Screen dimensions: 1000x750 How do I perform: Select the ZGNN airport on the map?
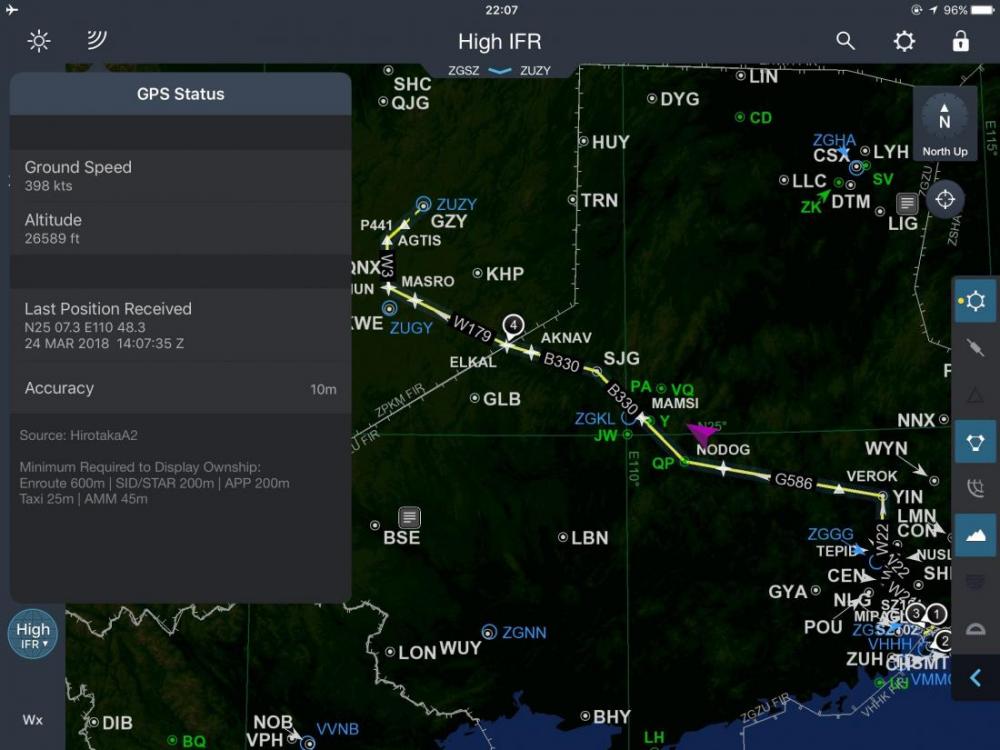point(489,632)
